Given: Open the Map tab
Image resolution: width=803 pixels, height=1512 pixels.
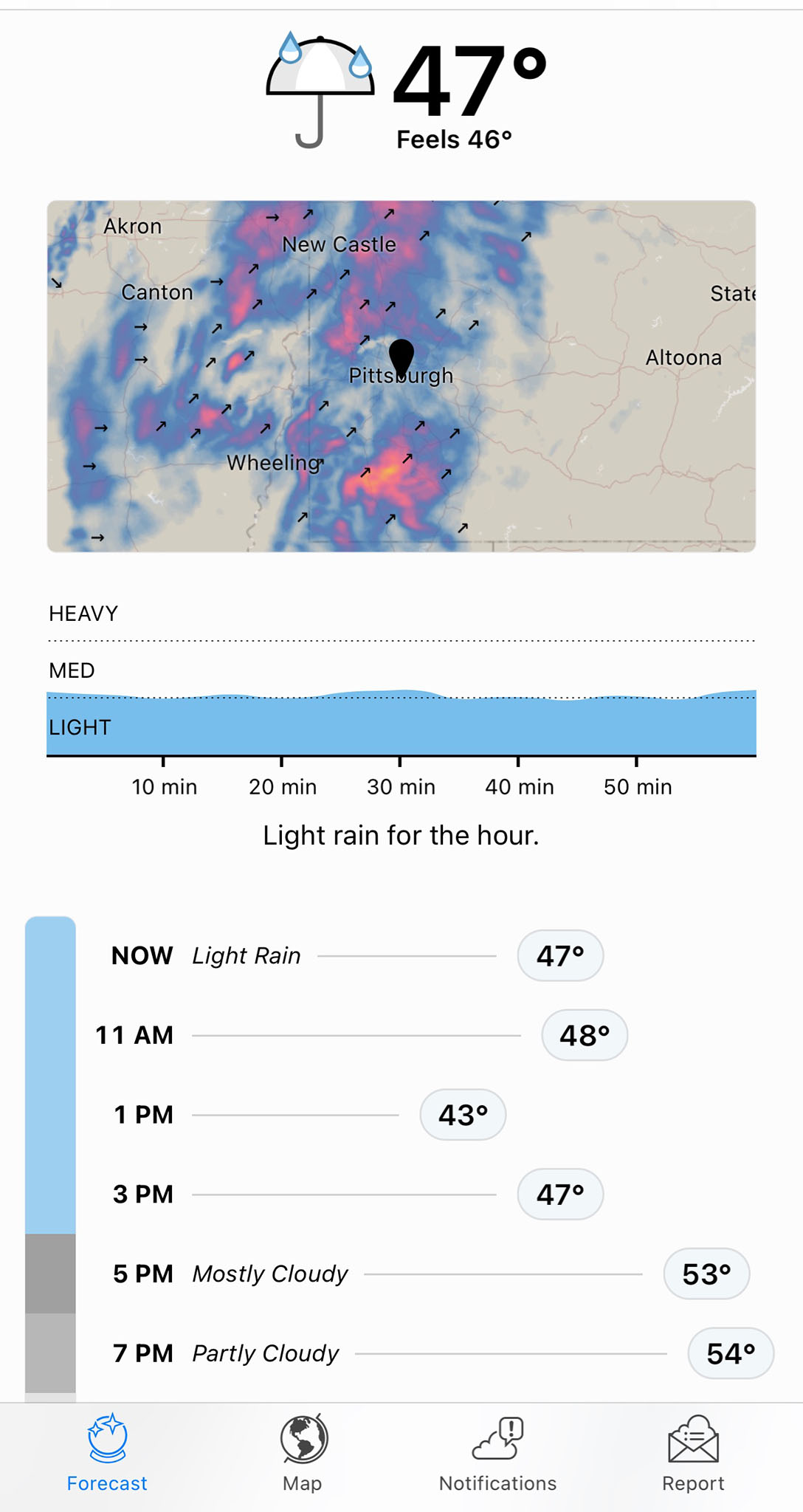Looking at the screenshot, I should (303, 1454).
